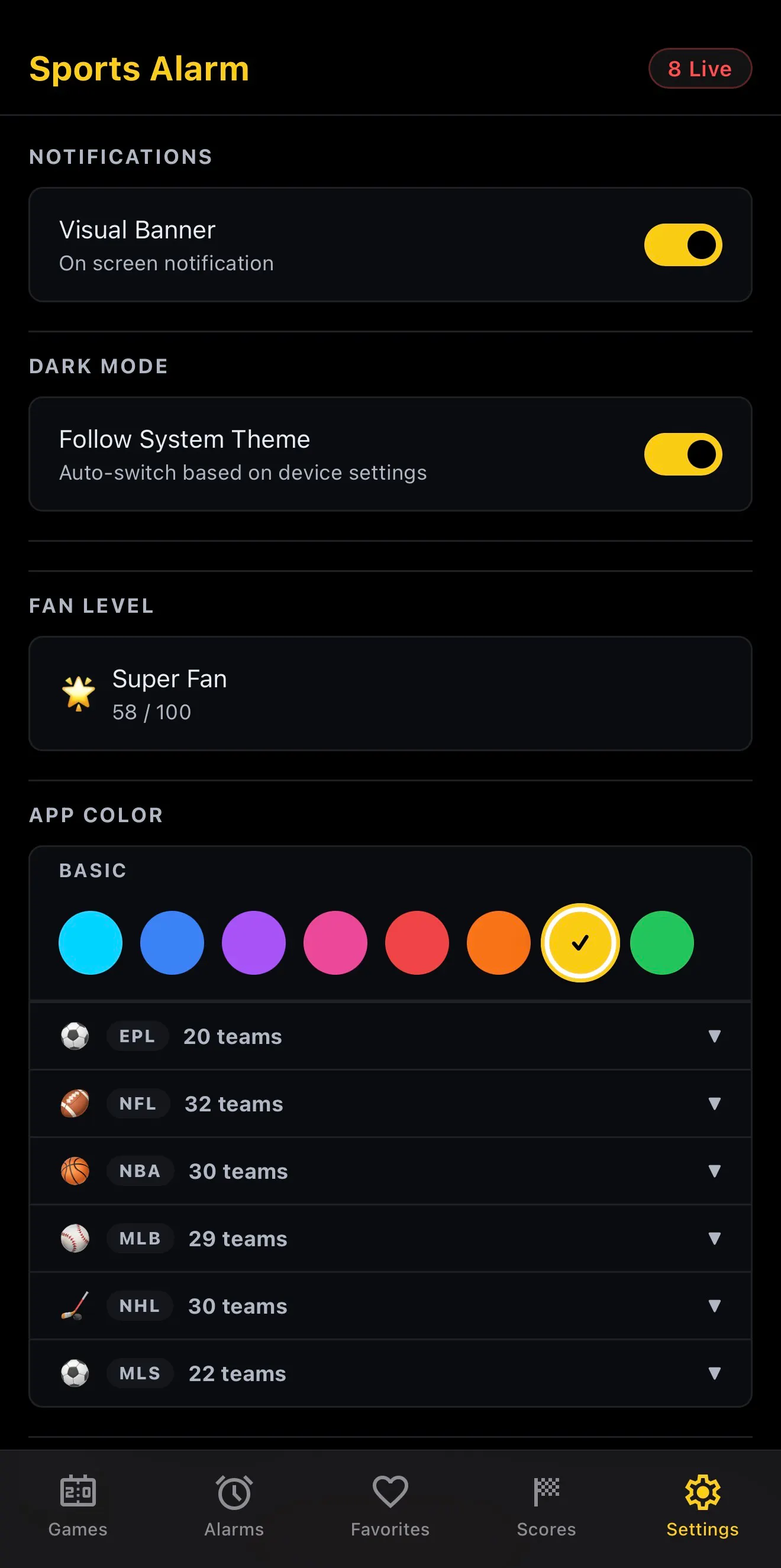Select the green color swatch

(661, 942)
